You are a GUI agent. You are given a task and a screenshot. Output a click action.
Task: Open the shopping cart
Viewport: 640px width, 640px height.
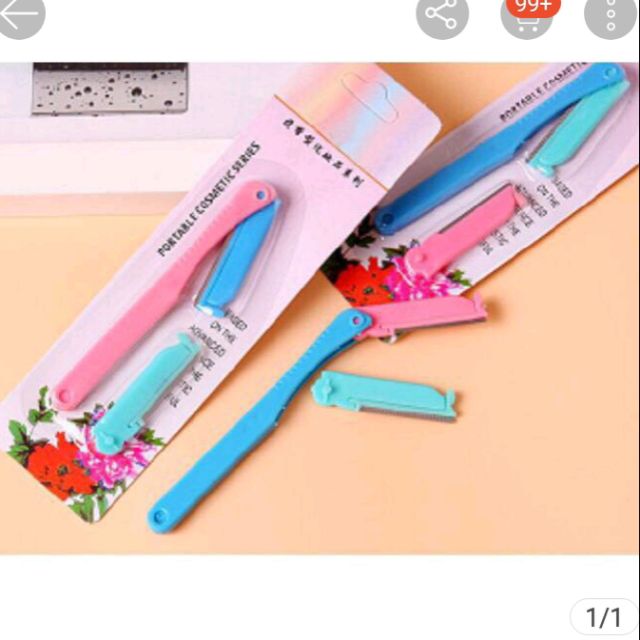click(x=527, y=16)
